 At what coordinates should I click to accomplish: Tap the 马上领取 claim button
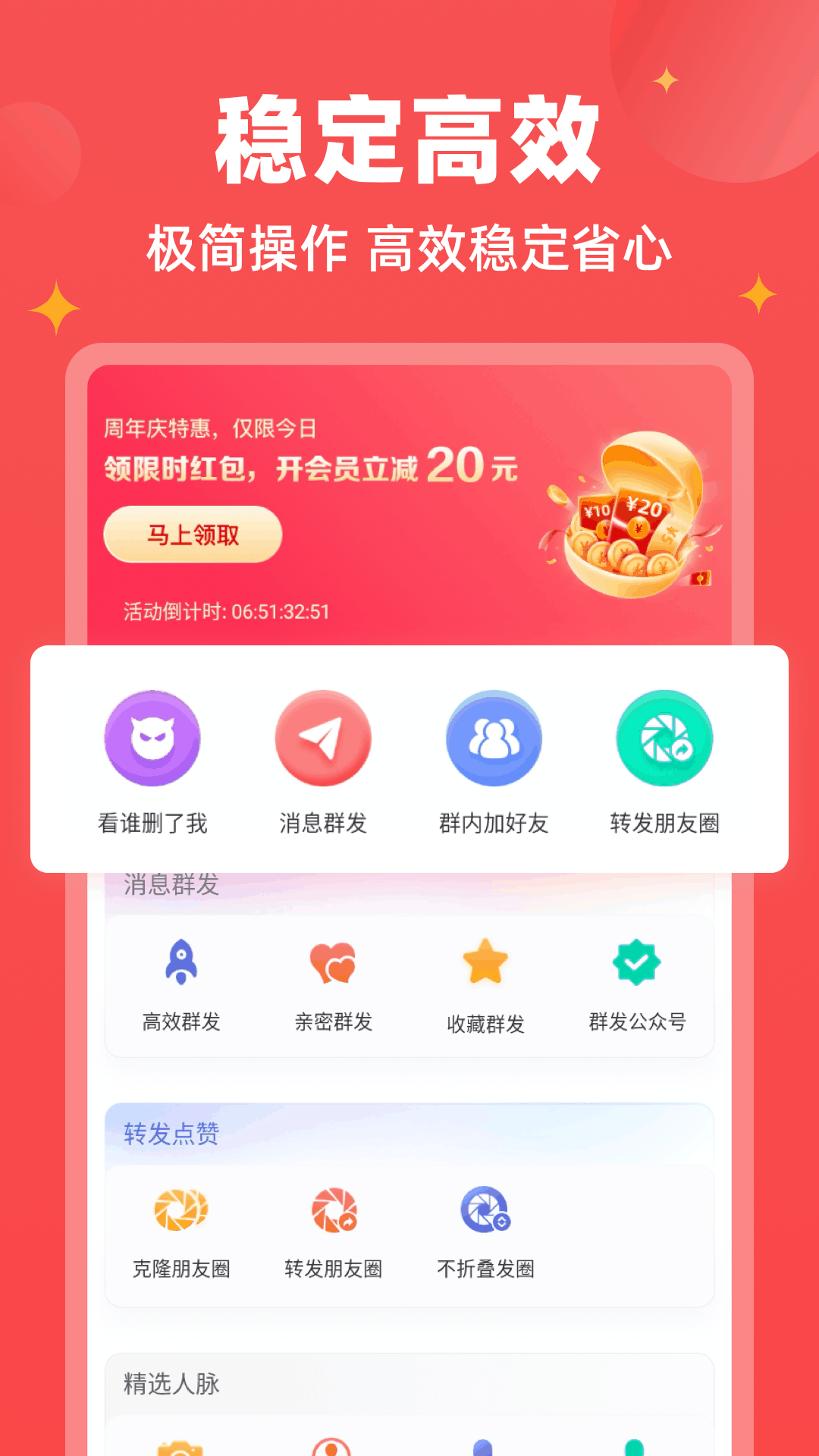coord(192,536)
